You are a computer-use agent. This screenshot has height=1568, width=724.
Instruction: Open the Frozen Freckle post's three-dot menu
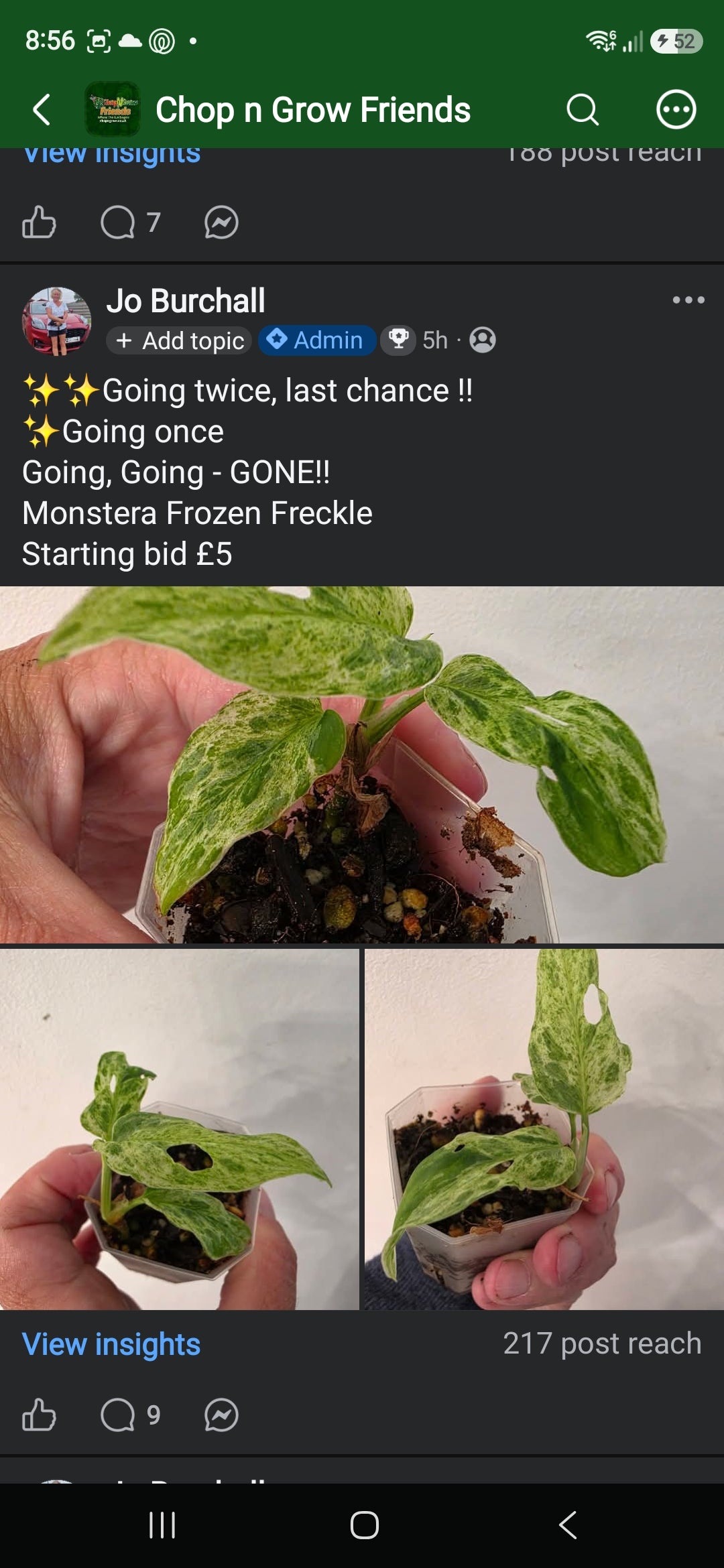[x=688, y=300]
